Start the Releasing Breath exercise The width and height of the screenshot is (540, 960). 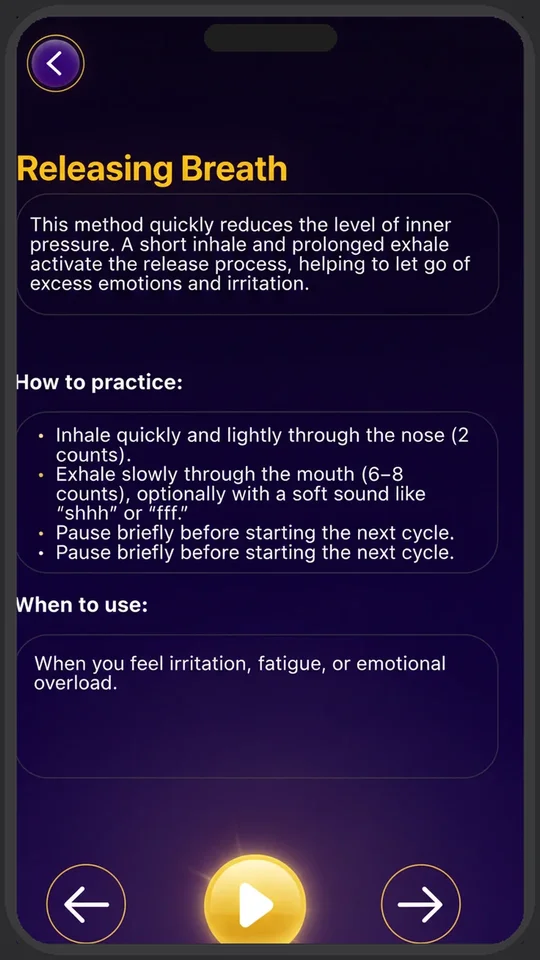coord(255,904)
